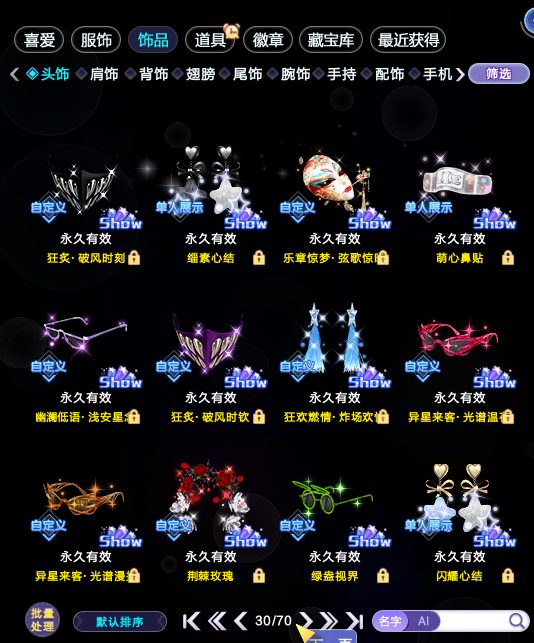Go to the previous page
534x643 pixels.
point(240,621)
